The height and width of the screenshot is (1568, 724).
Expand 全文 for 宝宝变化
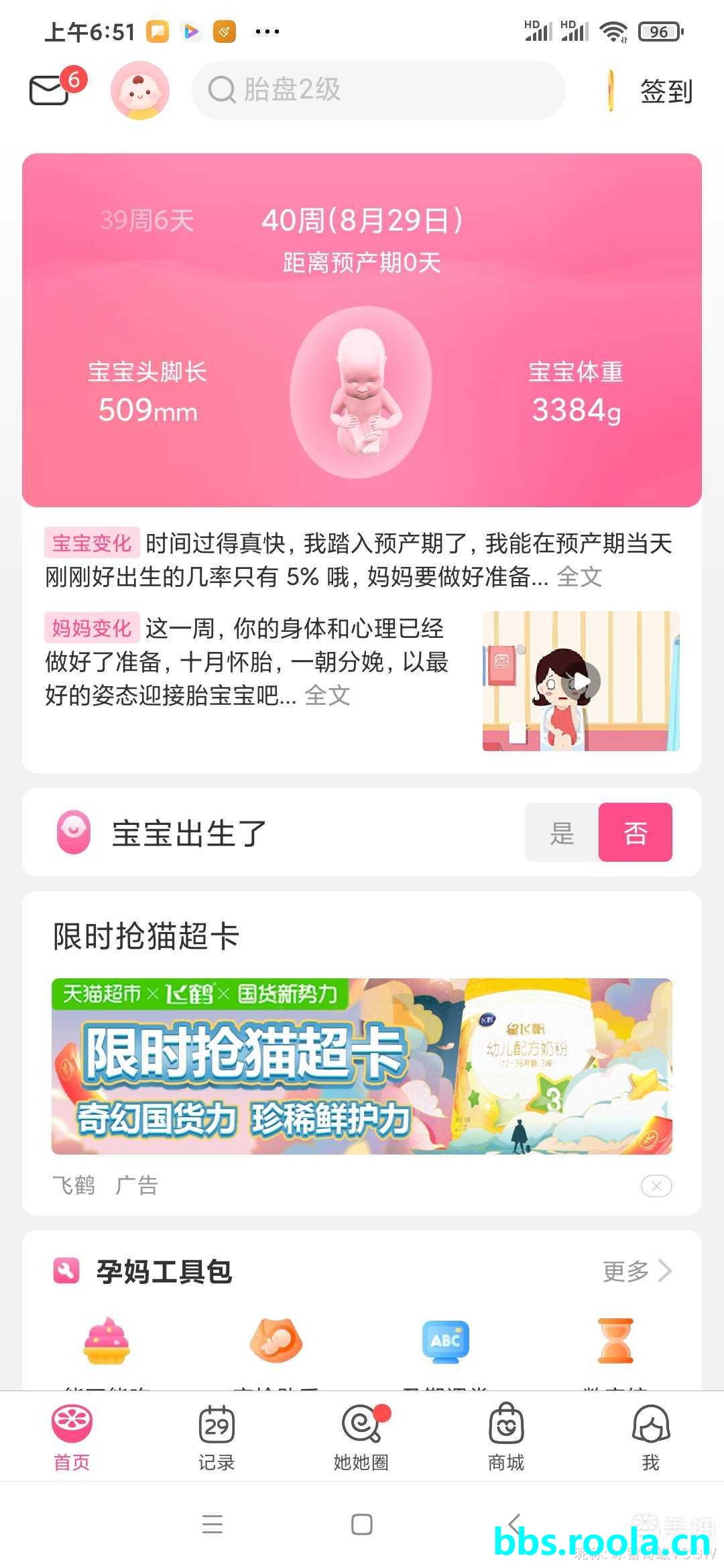click(x=580, y=577)
